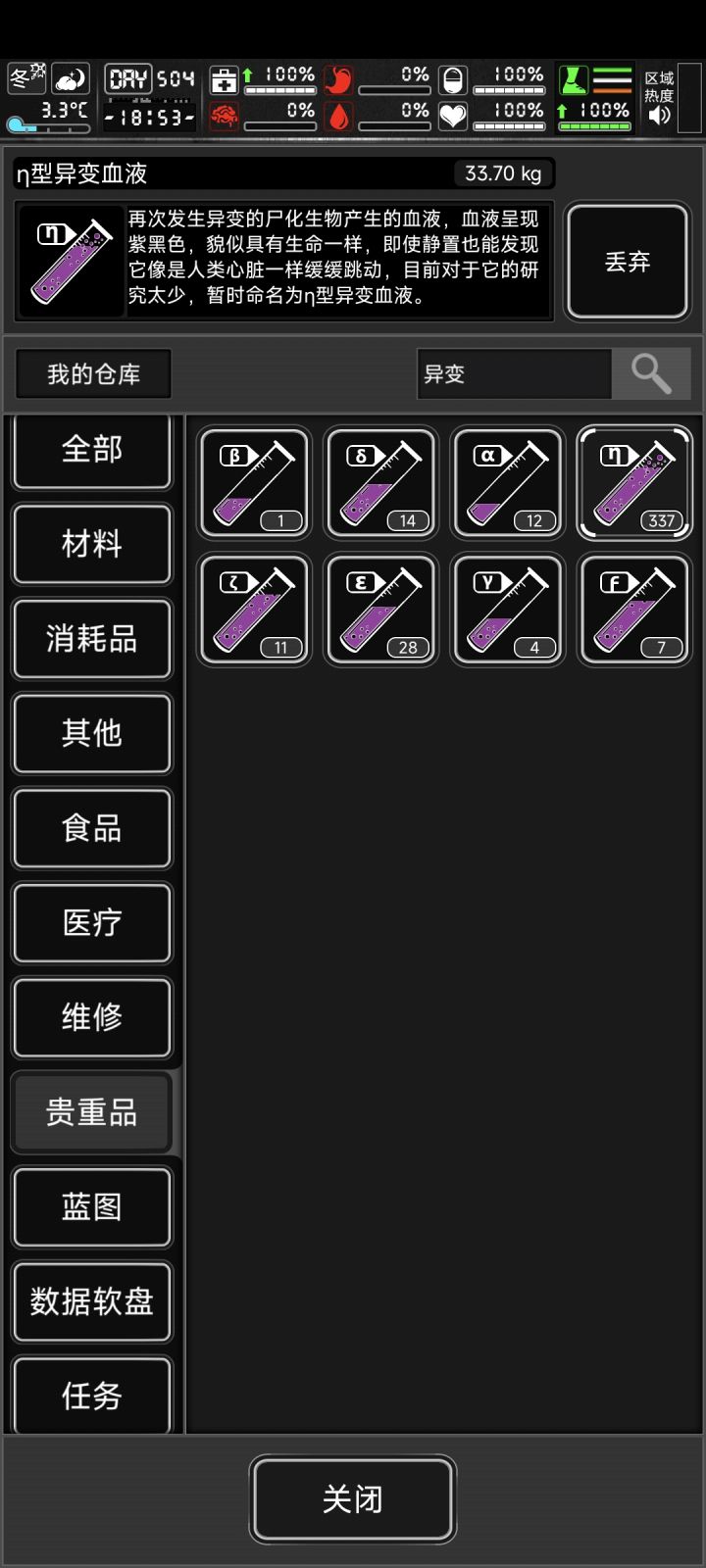Open the α type mutated blood item
This screenshot has height=1568, width=706.
pos(507,482)
